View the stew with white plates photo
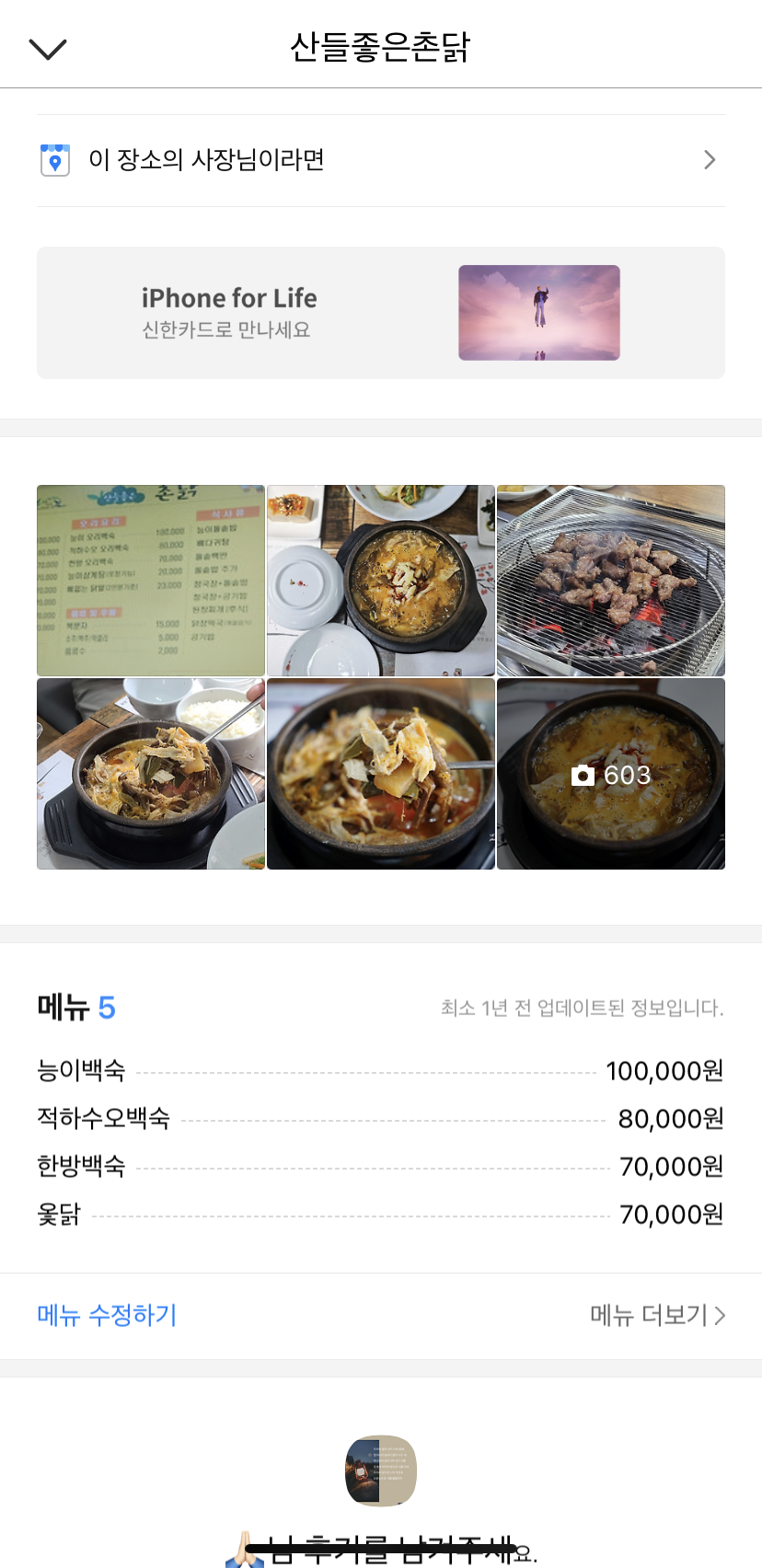 381,581
